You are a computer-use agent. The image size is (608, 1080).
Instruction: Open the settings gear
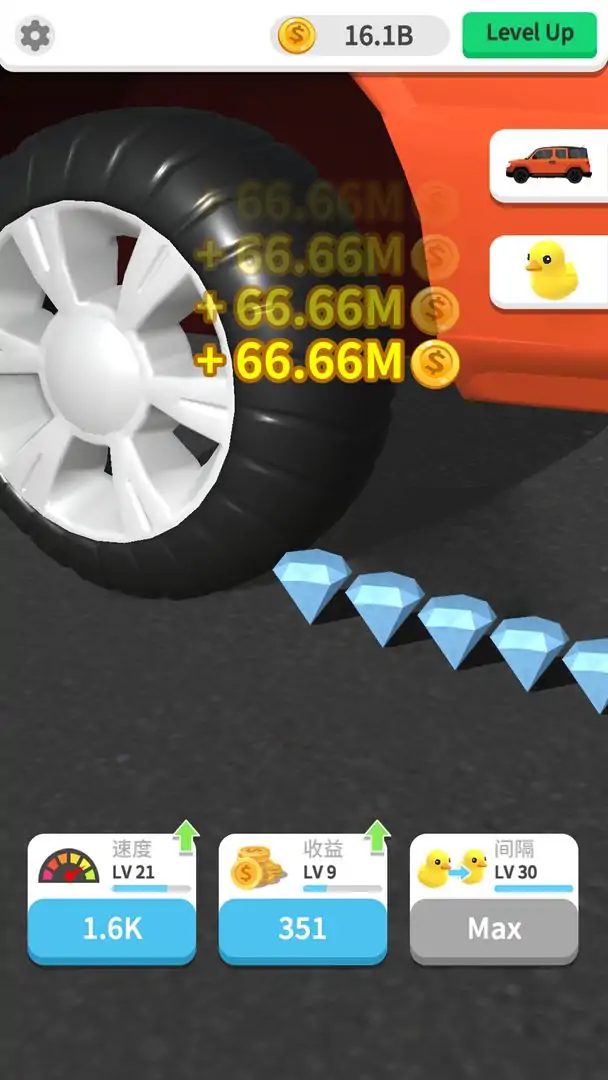tap(35, 36)
